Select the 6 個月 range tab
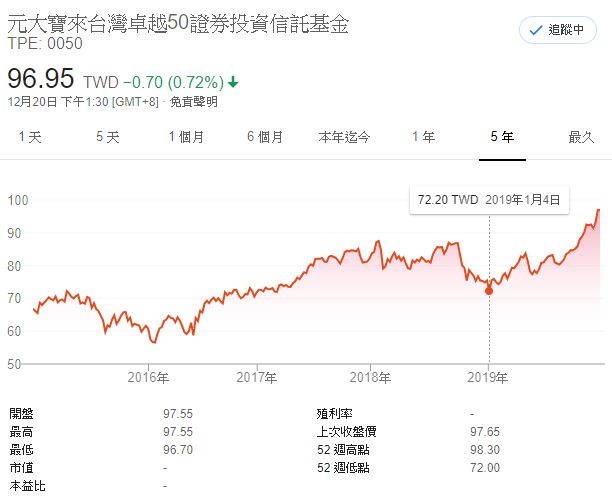612x502 pixels. click(x=265, y=136)
